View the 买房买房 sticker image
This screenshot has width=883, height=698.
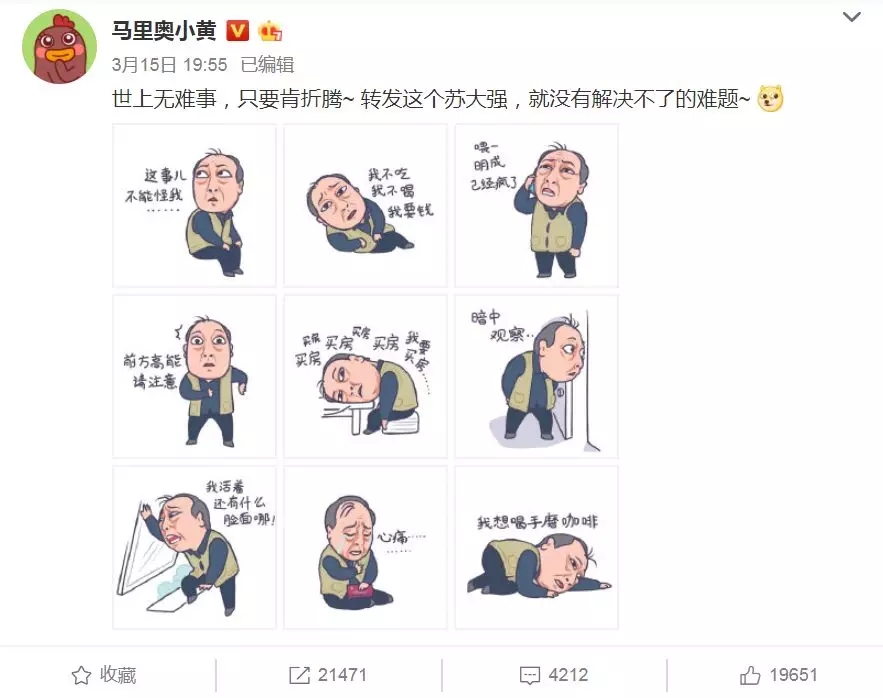[x=365, y=376]
